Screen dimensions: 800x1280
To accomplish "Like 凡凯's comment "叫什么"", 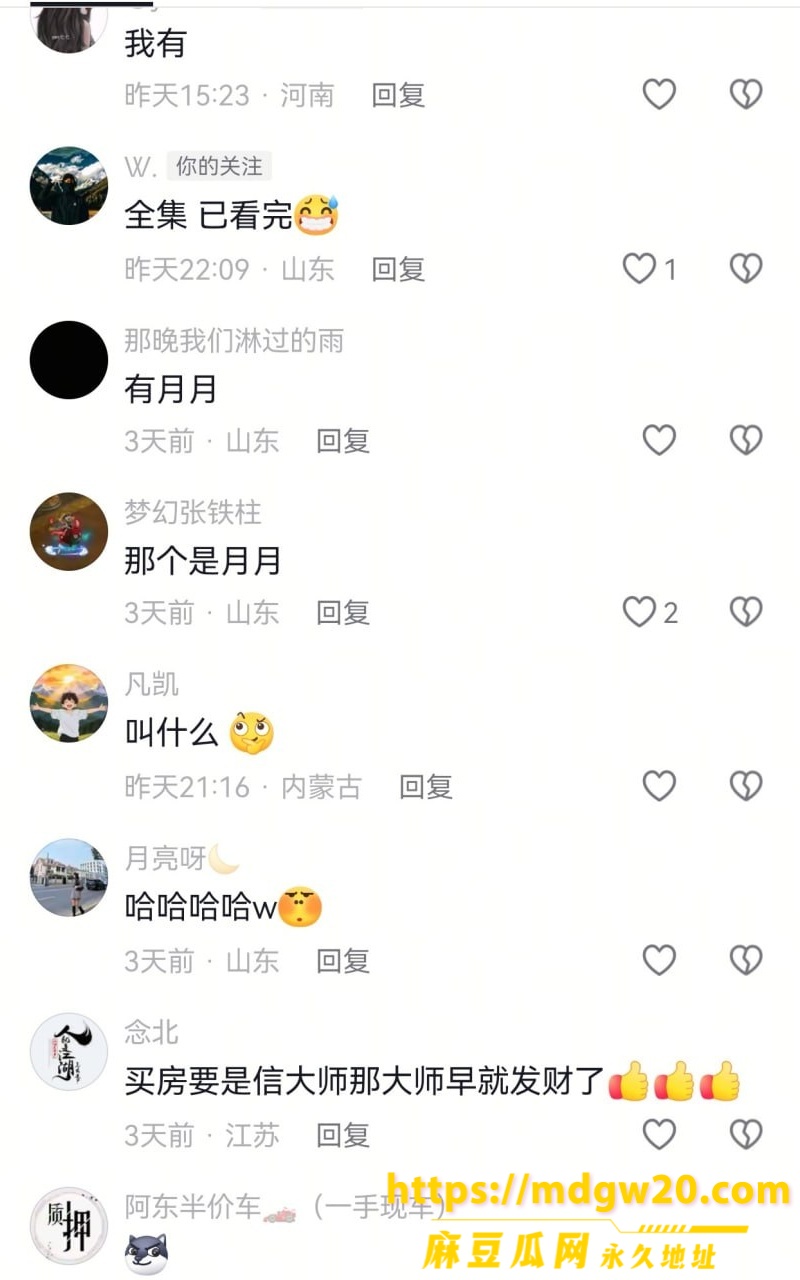I will click(x=659, y=786).
